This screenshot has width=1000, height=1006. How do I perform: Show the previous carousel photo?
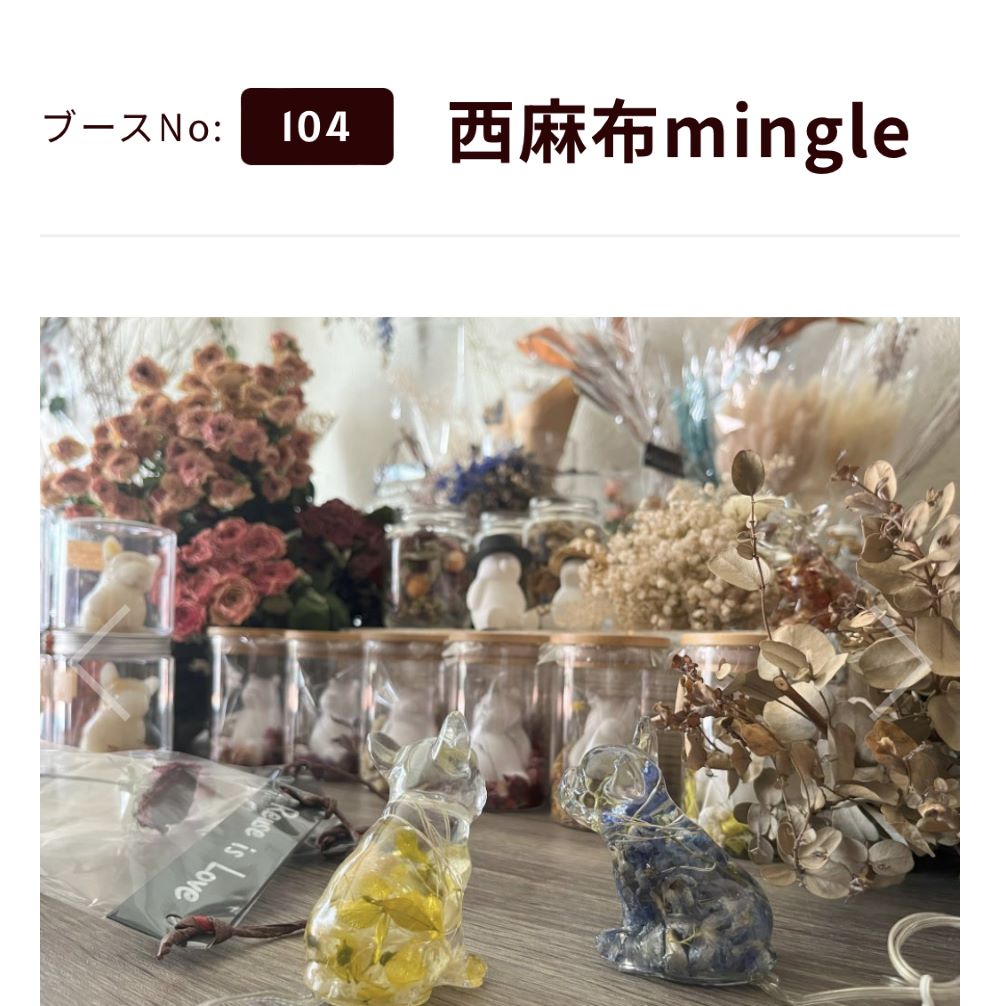pos(102,662)
